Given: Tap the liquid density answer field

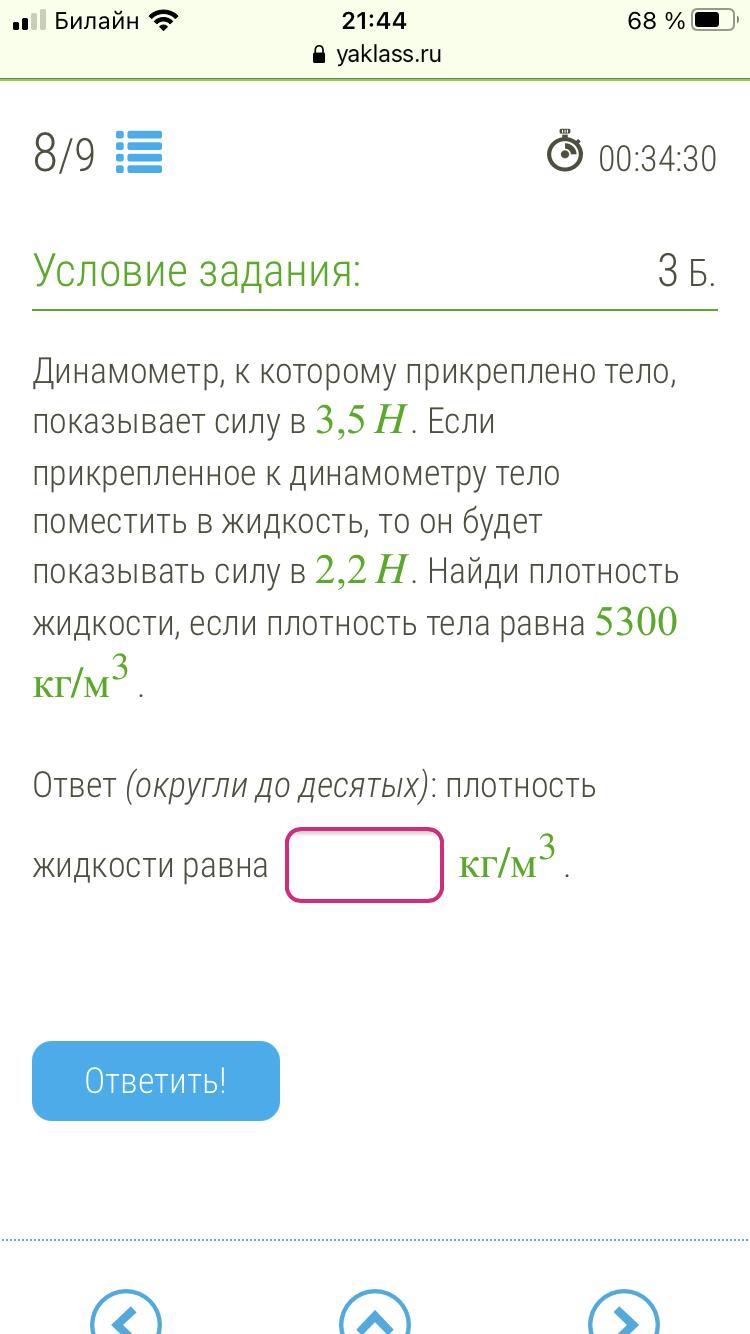Looking at the screenshot, I should 364,865.
